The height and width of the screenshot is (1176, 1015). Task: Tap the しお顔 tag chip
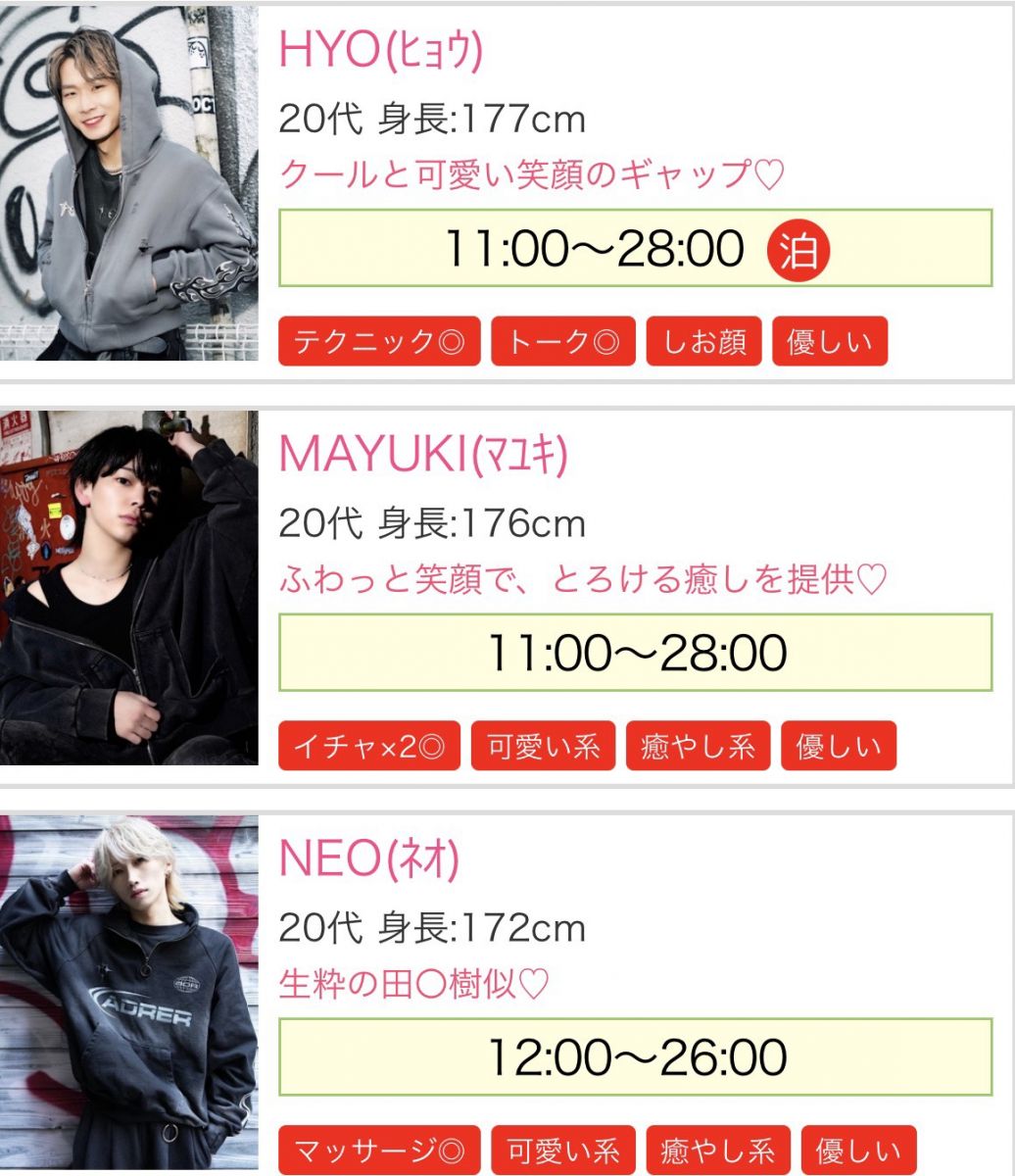[703, 341]
